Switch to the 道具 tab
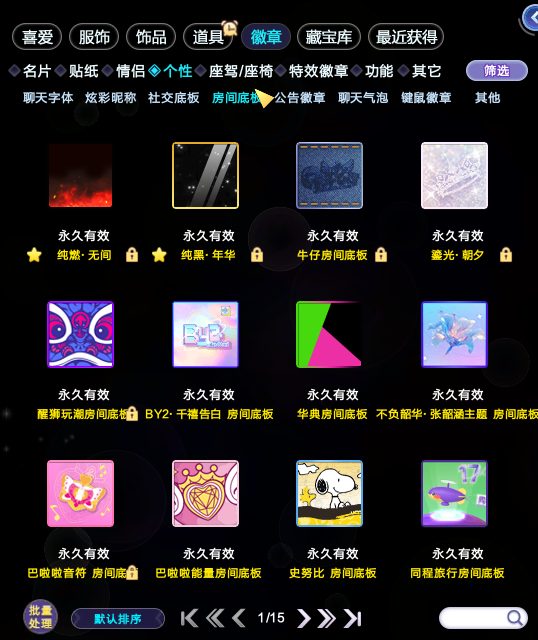The image size is (538, 640). 208,37
